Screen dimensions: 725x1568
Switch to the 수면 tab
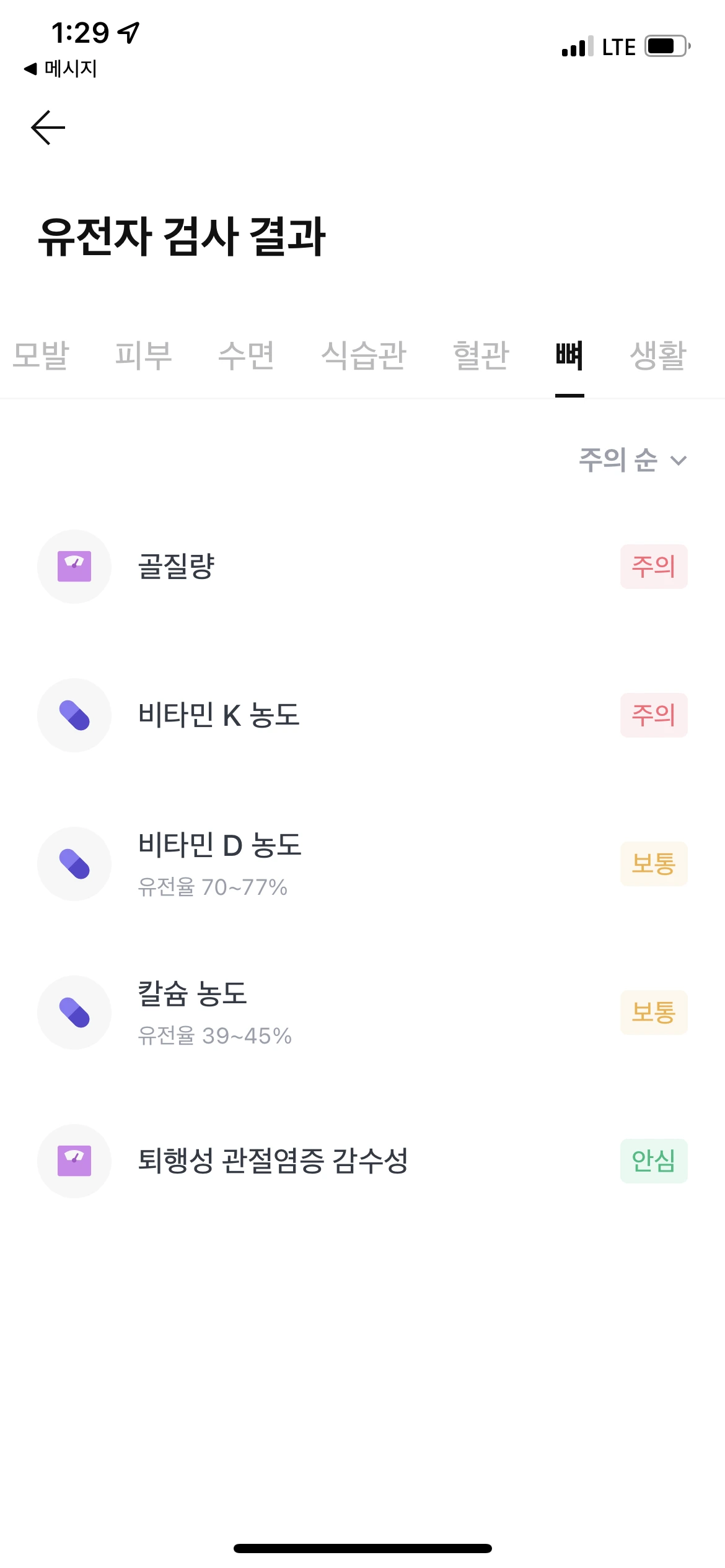tap(247, 355)
